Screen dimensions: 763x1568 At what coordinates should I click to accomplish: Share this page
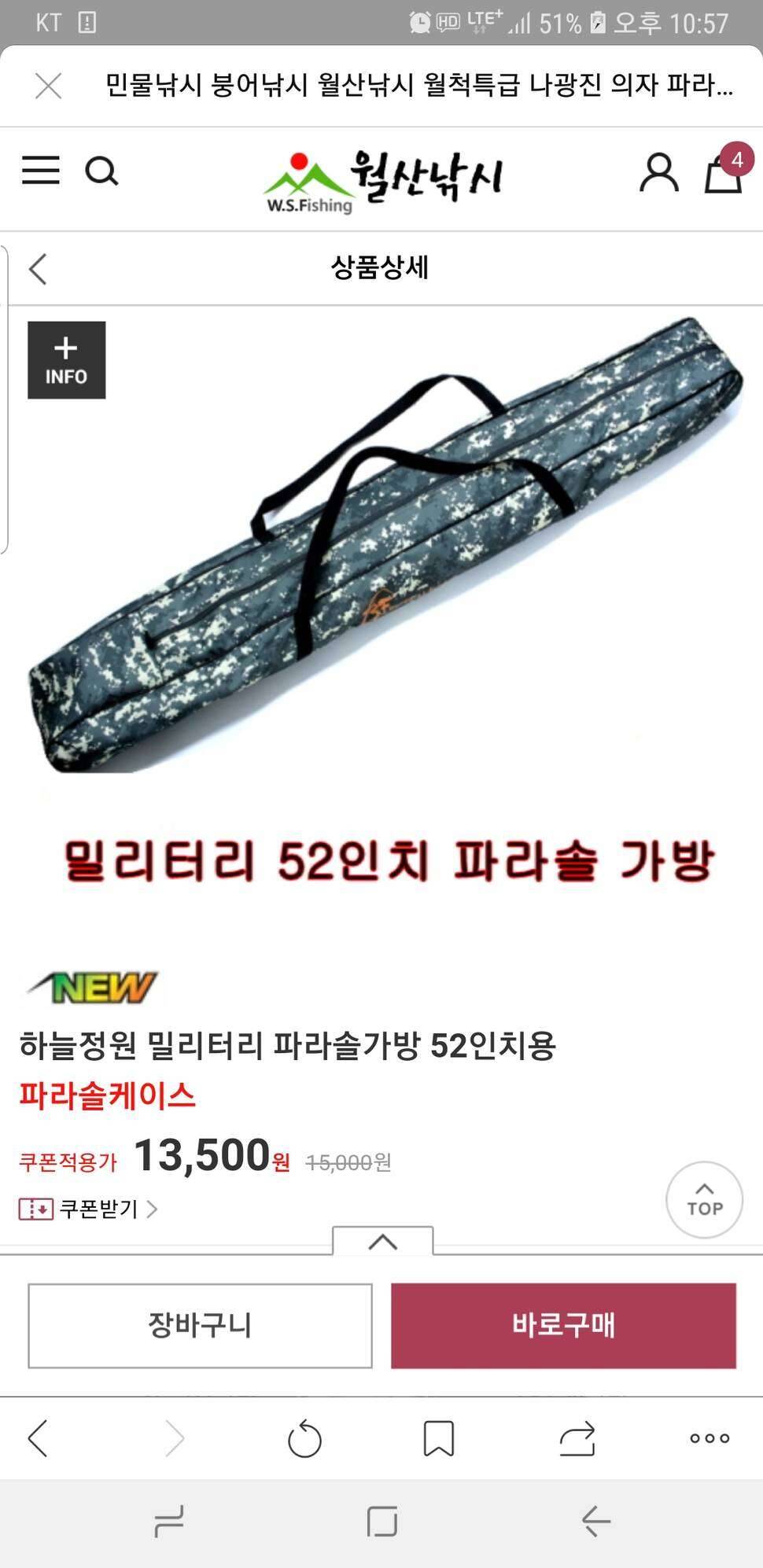click(x=577, y=1438)
